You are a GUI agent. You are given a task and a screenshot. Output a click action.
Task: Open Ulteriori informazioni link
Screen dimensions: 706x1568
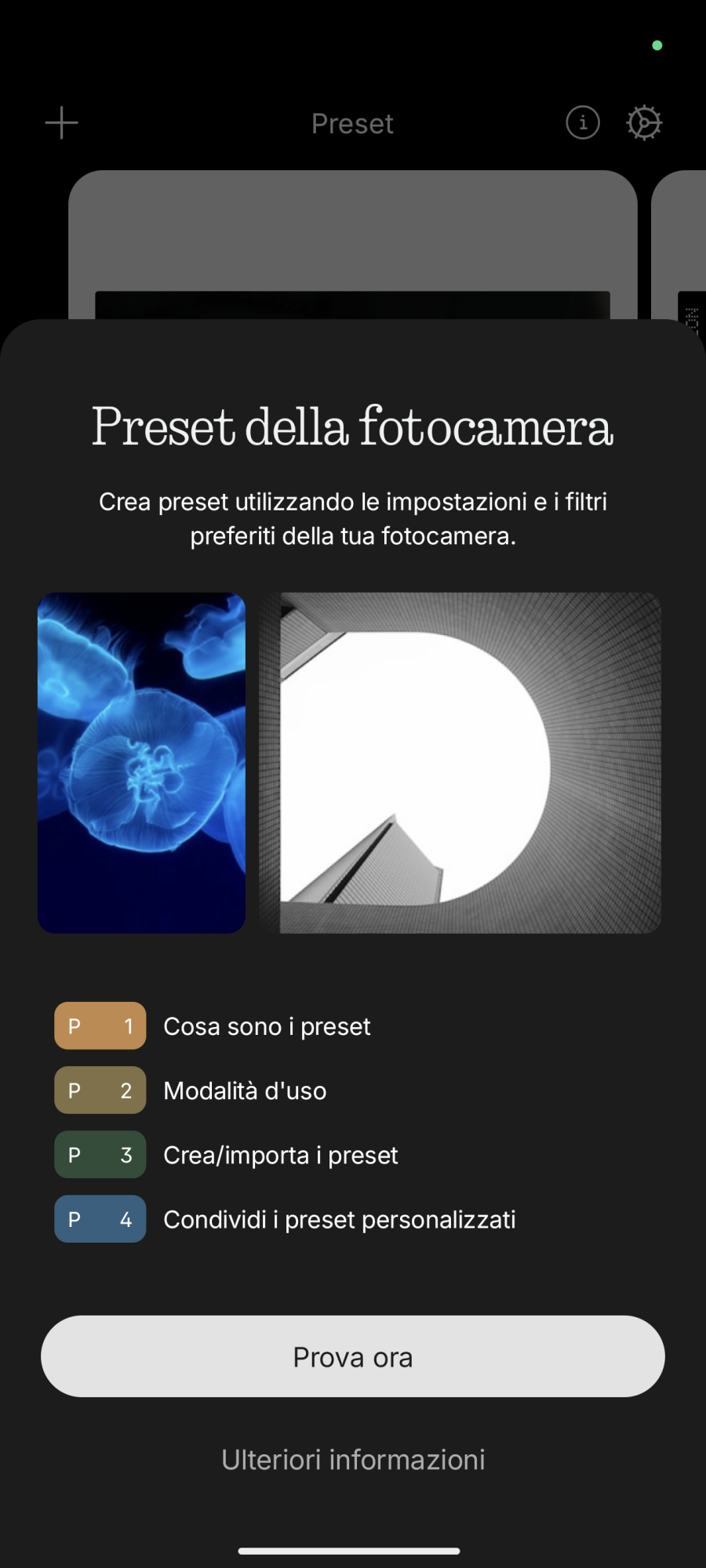tap(353, 1460)
